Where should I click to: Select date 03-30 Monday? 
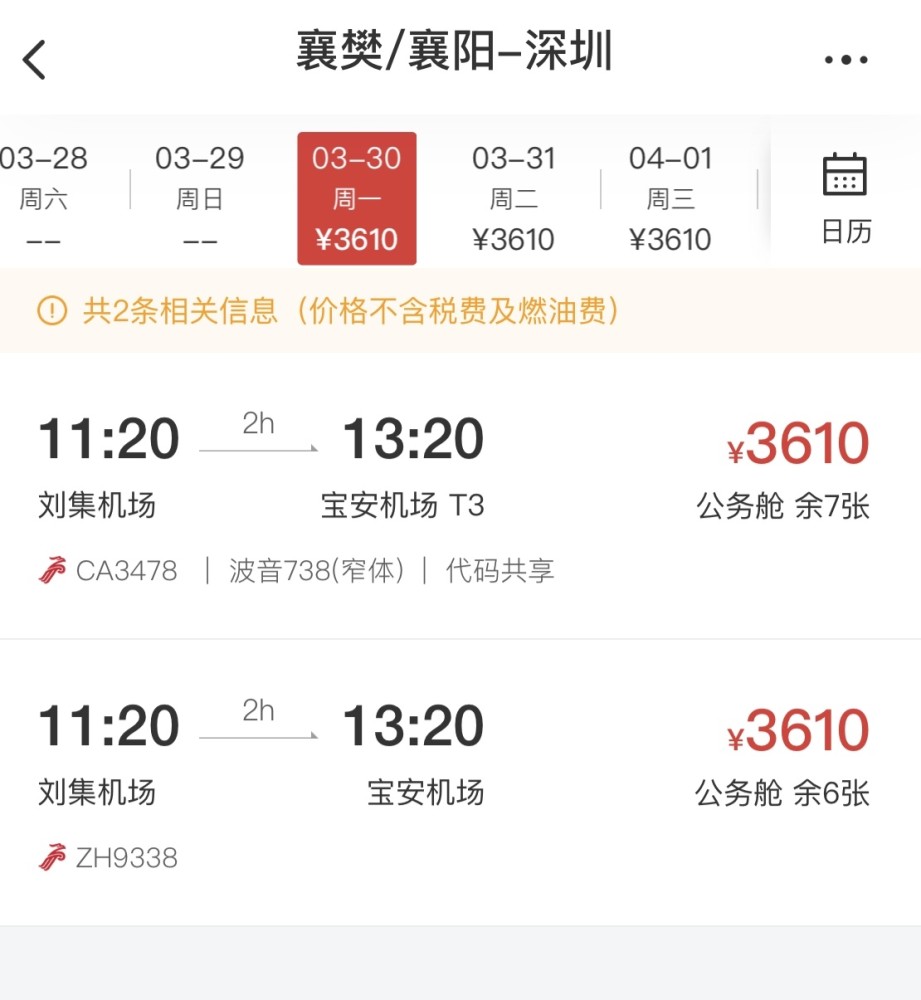[357, 198]
